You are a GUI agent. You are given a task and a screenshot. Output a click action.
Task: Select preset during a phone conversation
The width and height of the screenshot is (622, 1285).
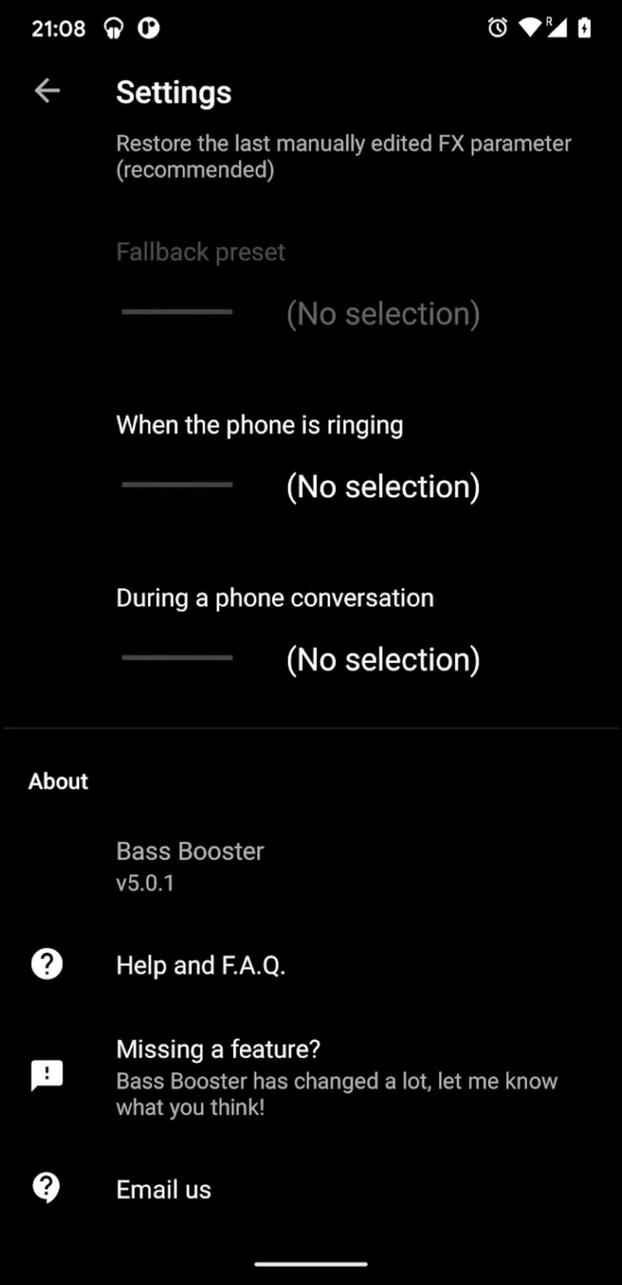point(300,659)
